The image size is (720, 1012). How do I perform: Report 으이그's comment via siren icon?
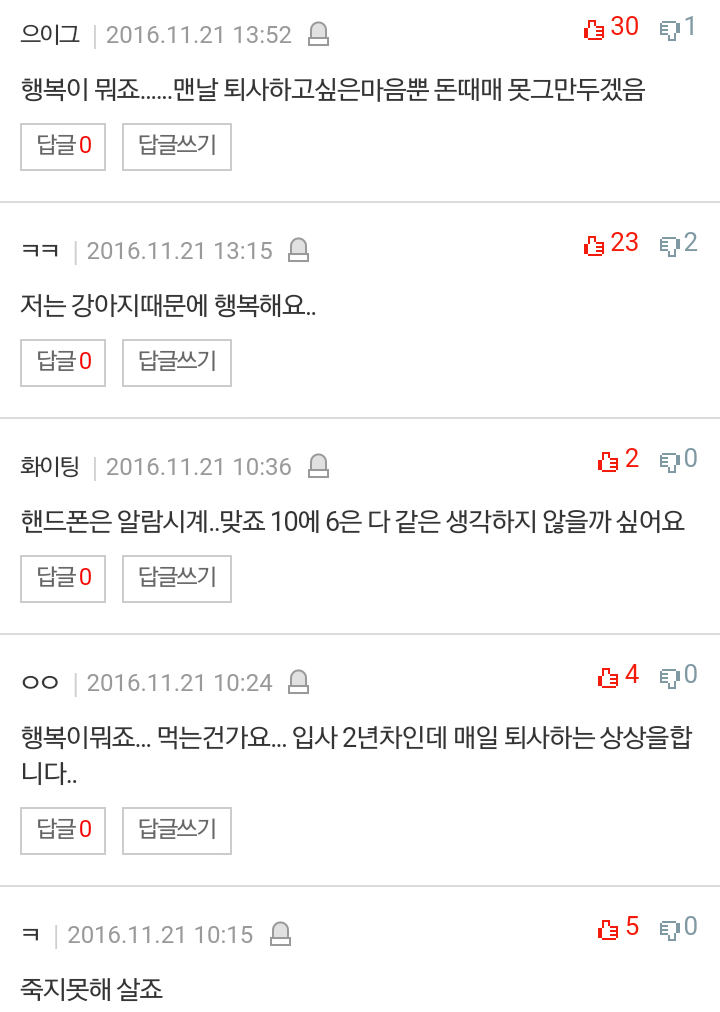(x=318, y=35)
